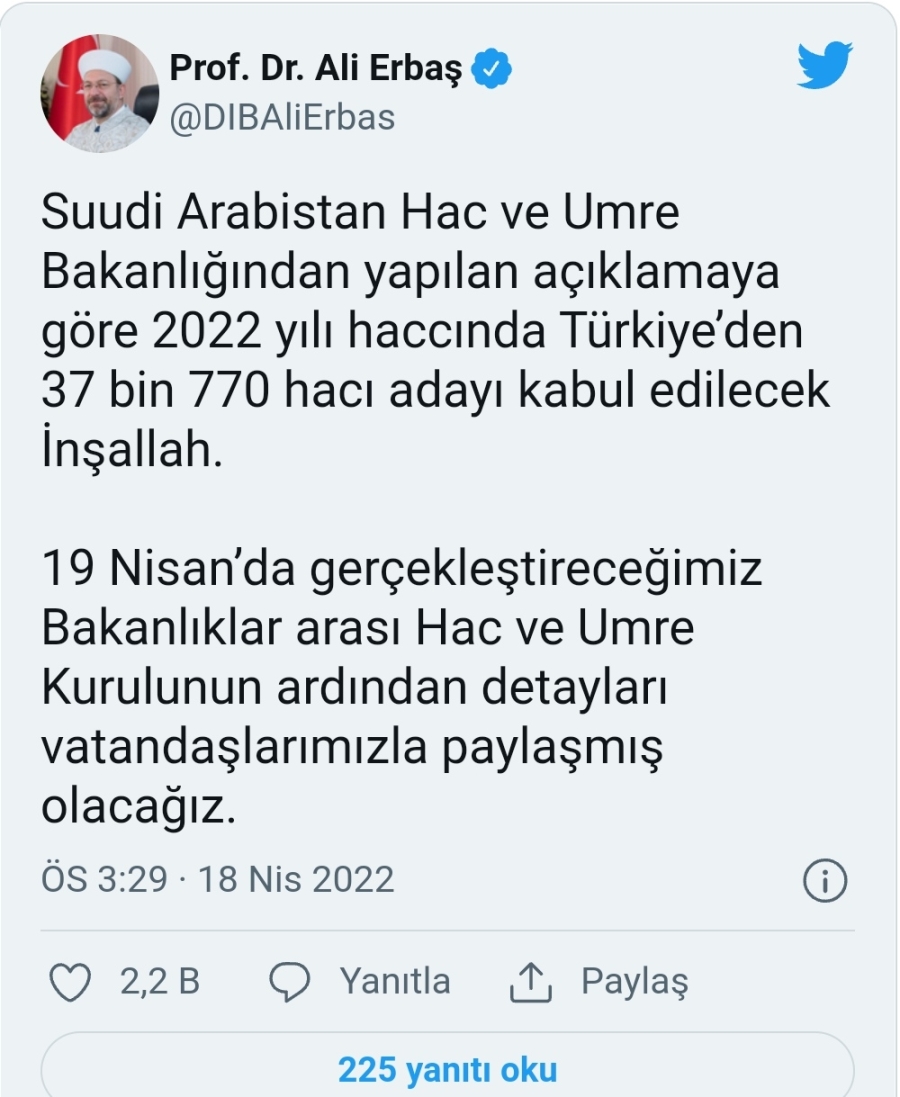Open Prof. Dr. Ali Erbaş's profile picture
Viewport: 900px width, 1097px height.
100,93
